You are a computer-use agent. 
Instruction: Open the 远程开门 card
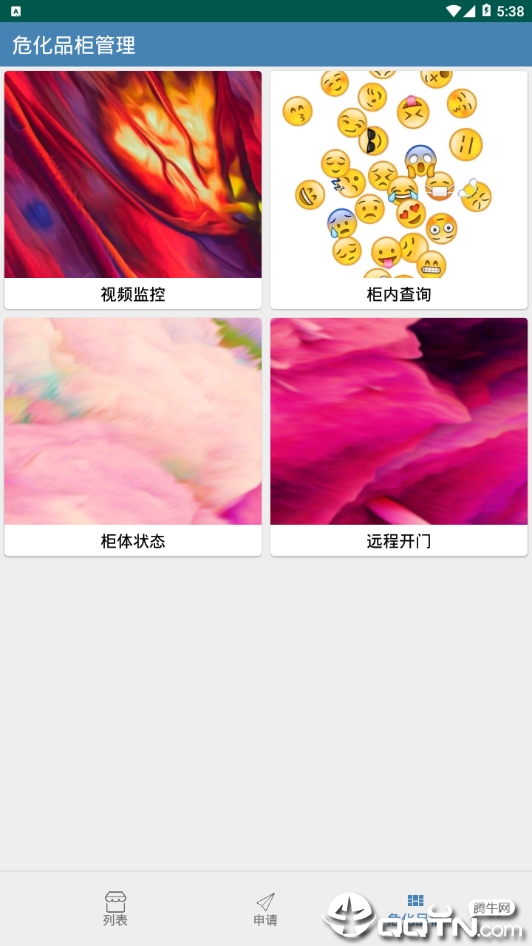click(x=399, y=437)
